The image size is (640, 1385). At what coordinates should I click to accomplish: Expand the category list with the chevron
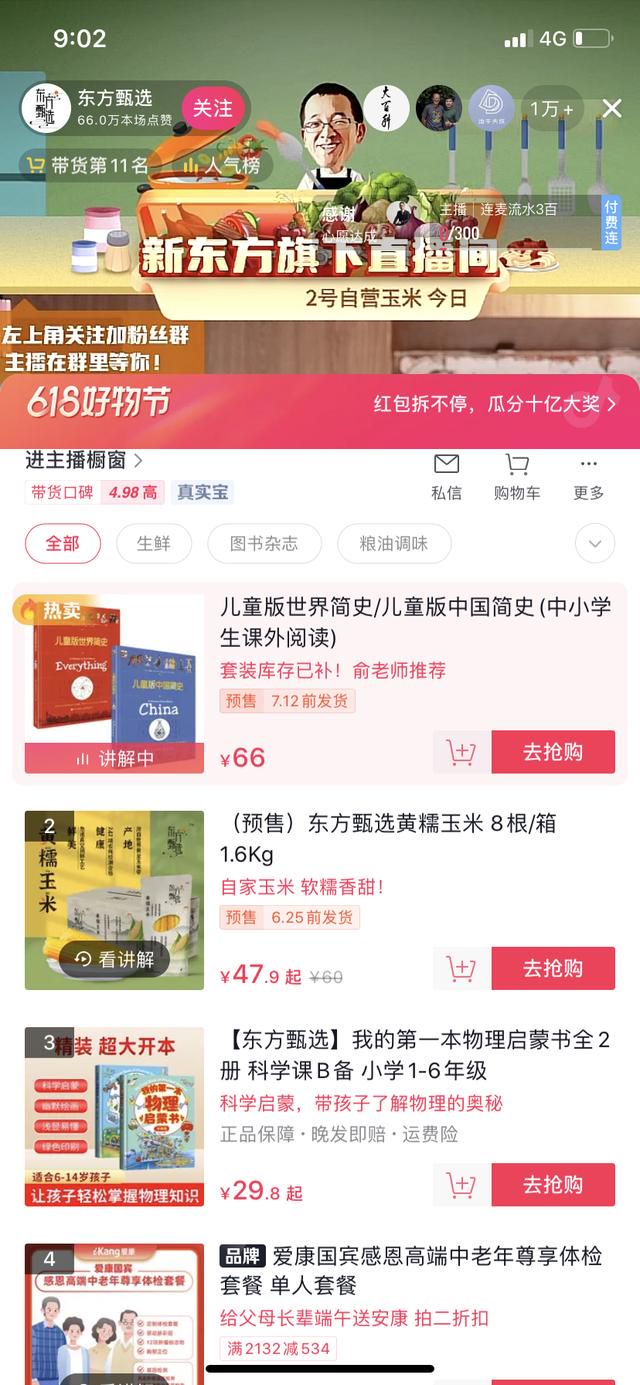tap(595, 544)
